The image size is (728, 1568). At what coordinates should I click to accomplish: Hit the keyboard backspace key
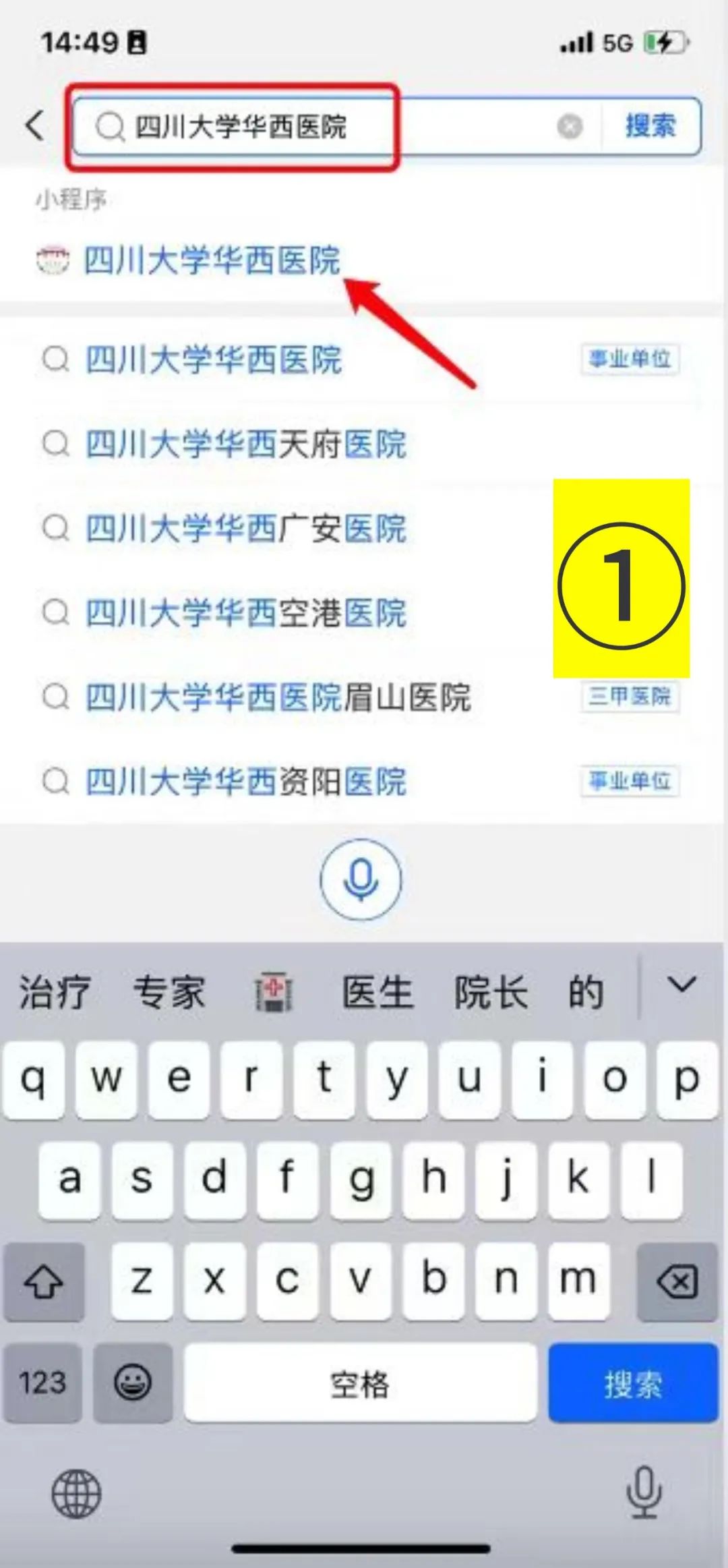pos(677,1281)
